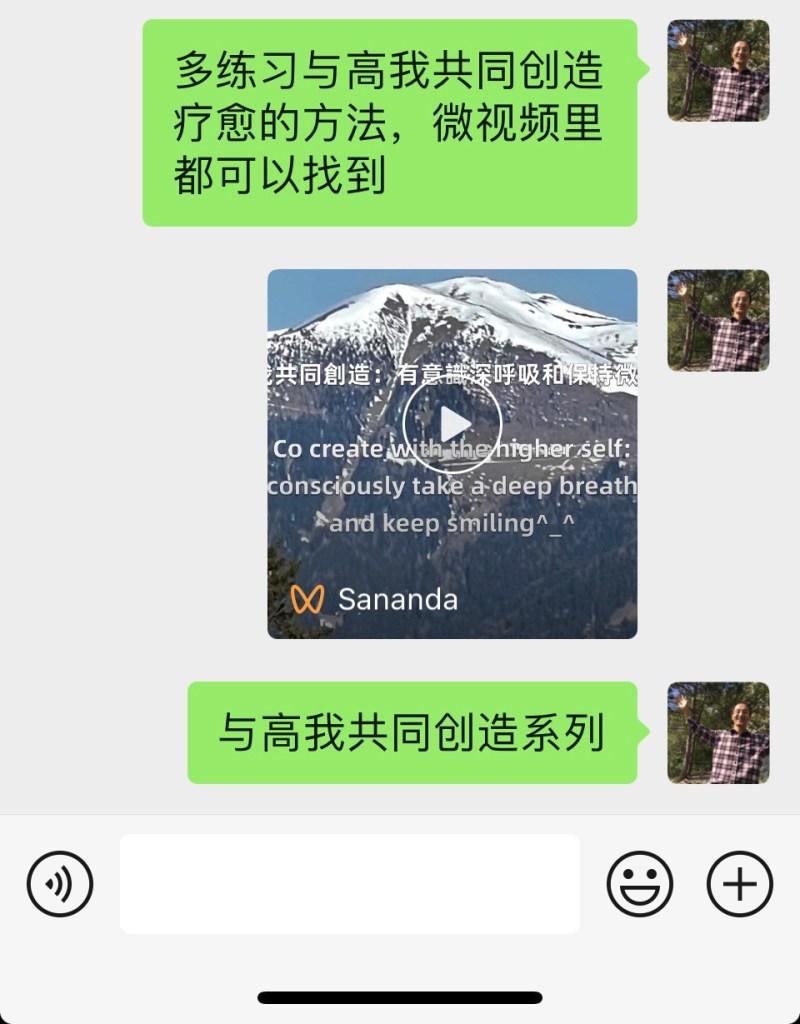
Task: Play the Sananda mountain video
Action: (x=452, y=425)
